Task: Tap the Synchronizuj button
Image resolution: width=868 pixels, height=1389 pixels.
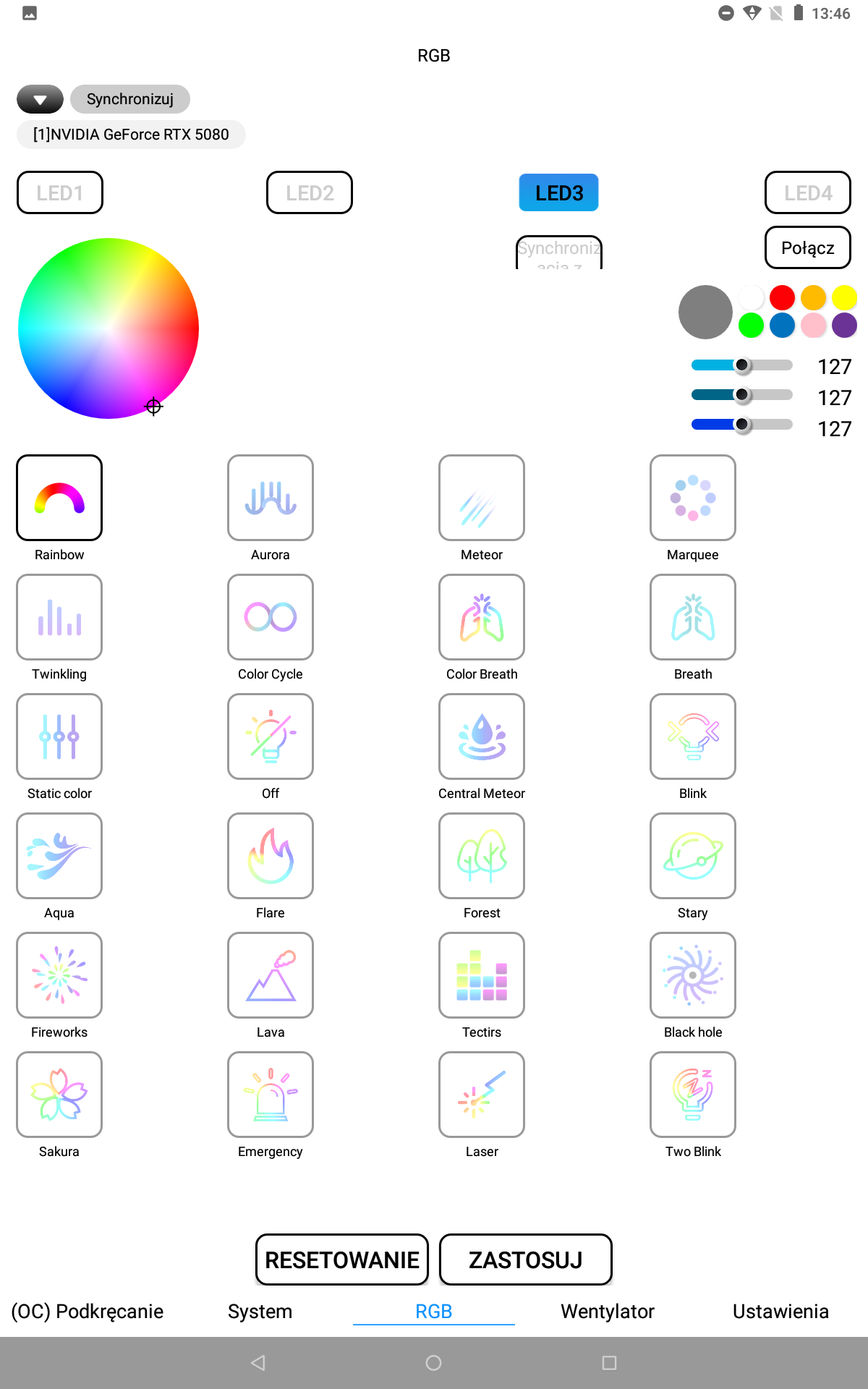Action: point(130,99)
